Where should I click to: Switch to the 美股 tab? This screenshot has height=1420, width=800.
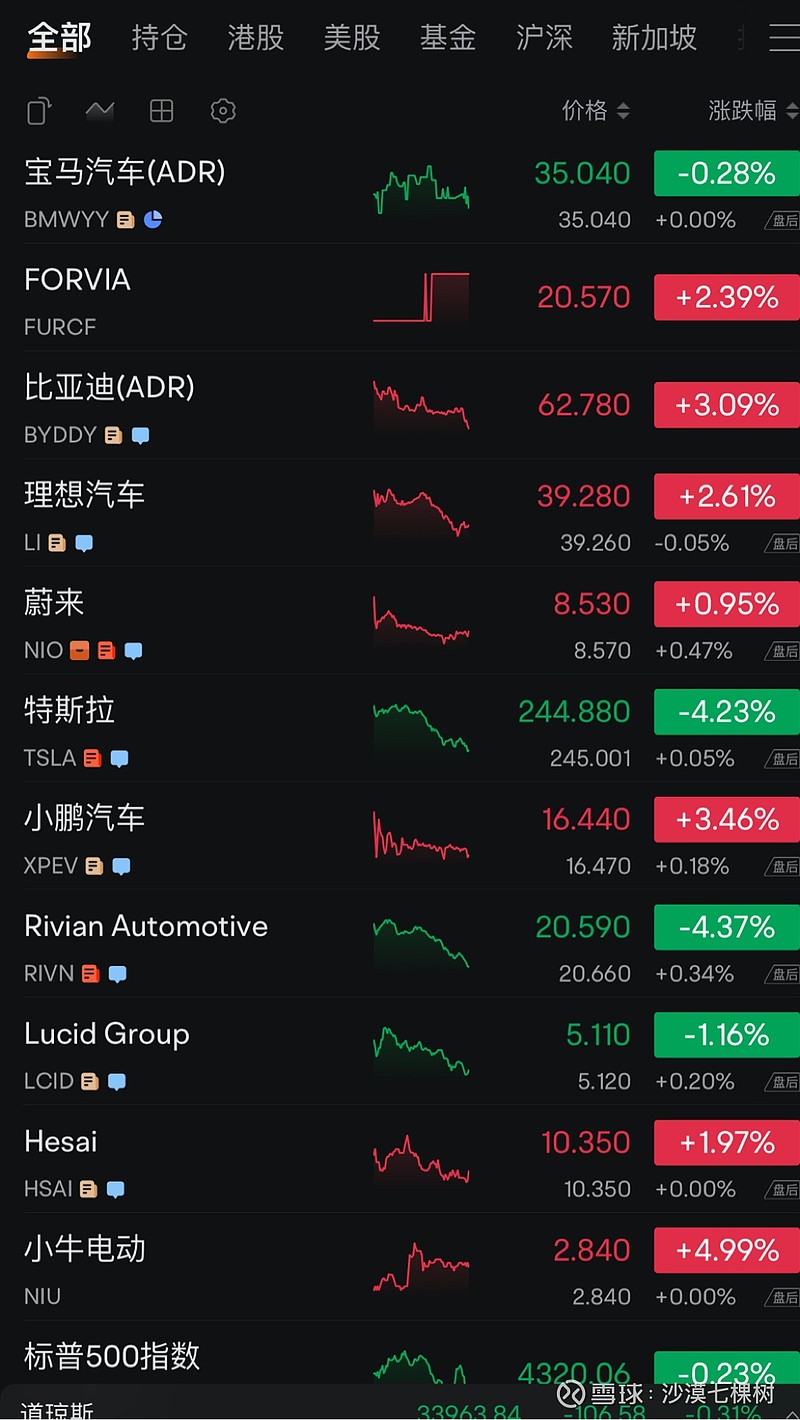pos(352,38)
